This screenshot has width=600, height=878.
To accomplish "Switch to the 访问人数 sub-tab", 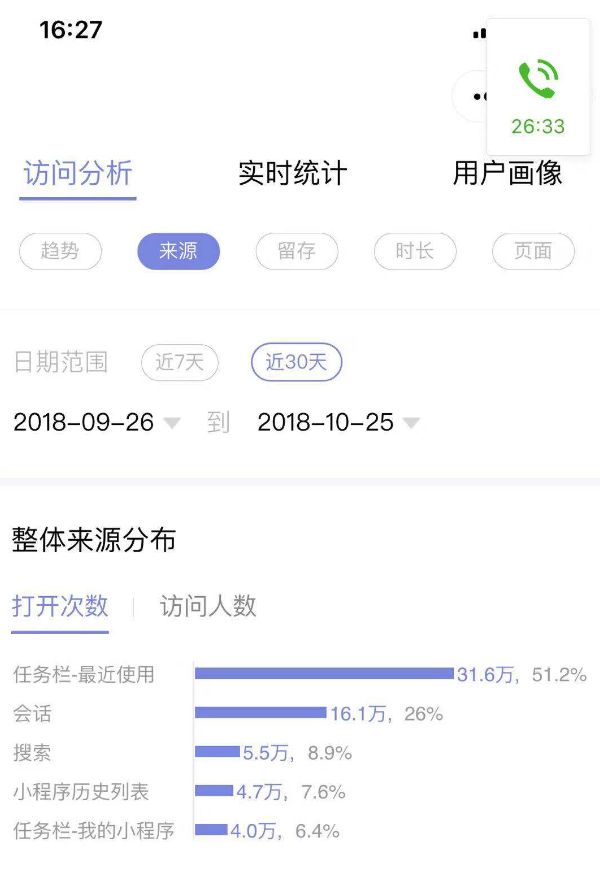I will click(x=208, y=606).
